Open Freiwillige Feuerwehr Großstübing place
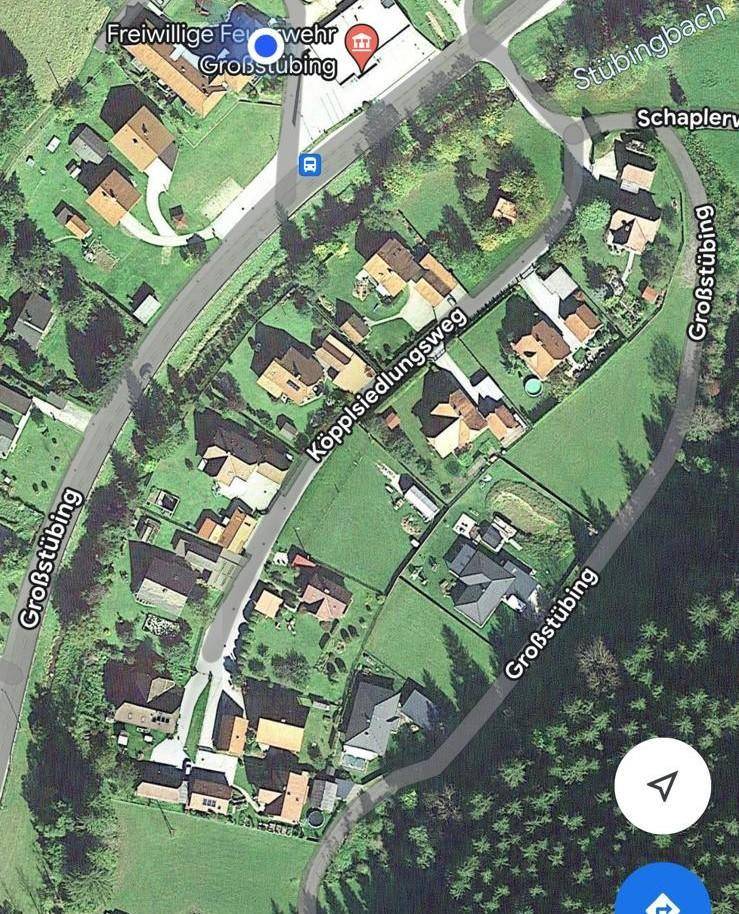The width and height of the screenshot is (739, 914). click(x=222, y=51)
